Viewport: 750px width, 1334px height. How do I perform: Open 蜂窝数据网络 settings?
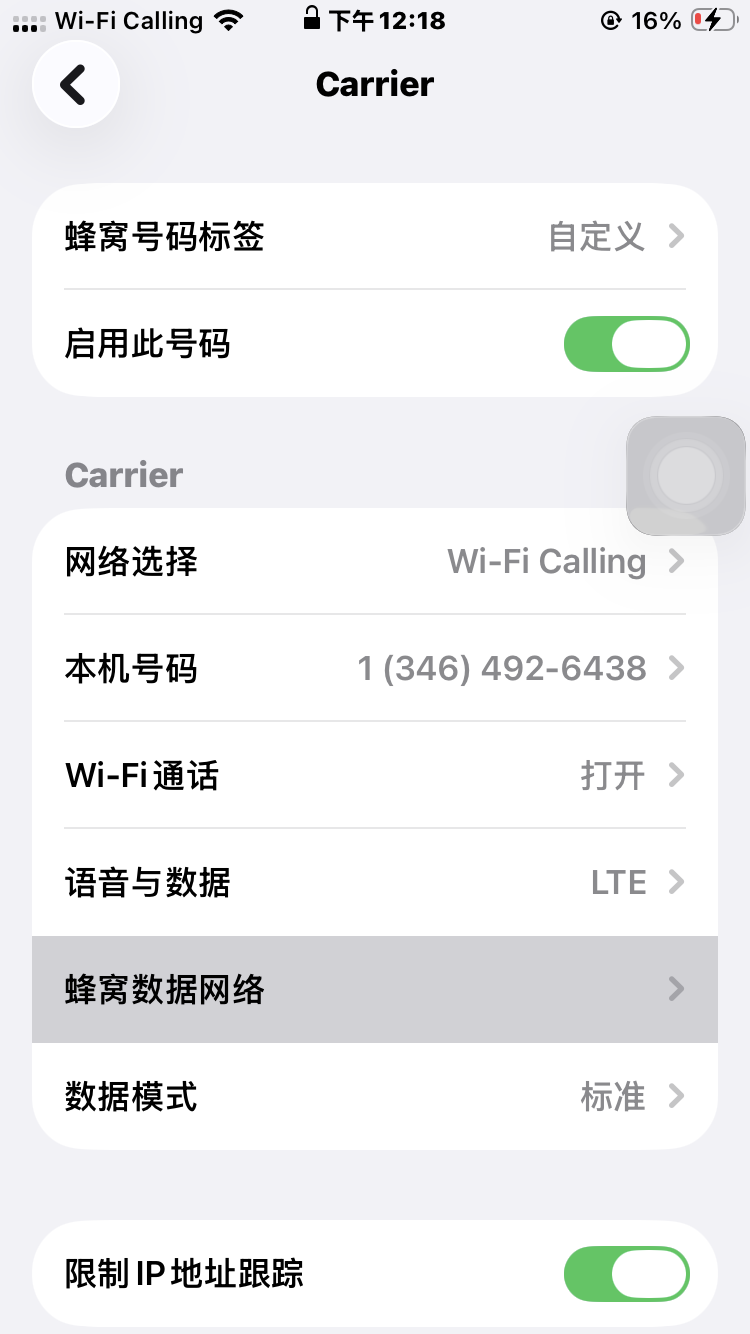[x=374, y=989]
